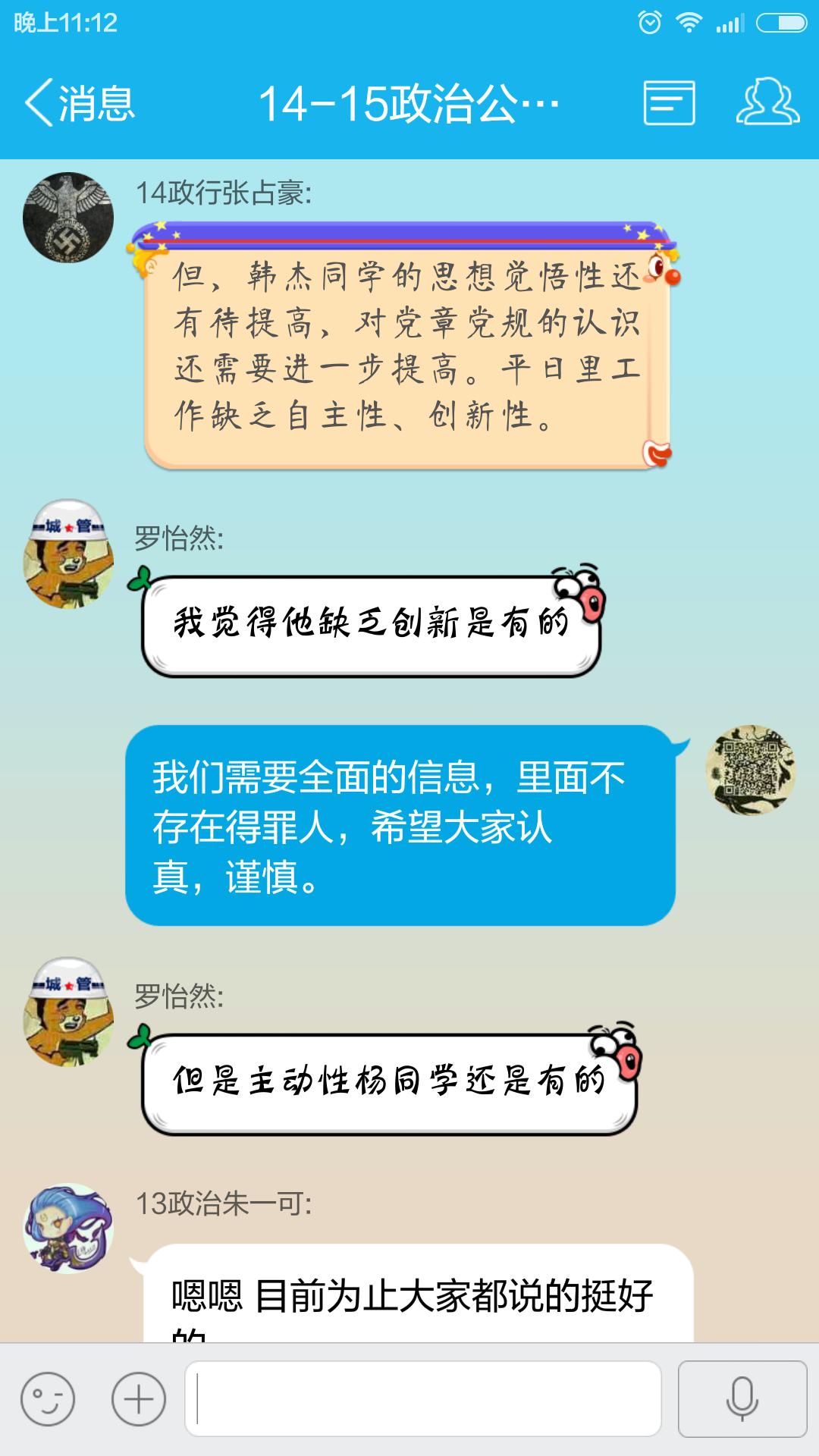Open the group members icon

(x=767, y=101)
